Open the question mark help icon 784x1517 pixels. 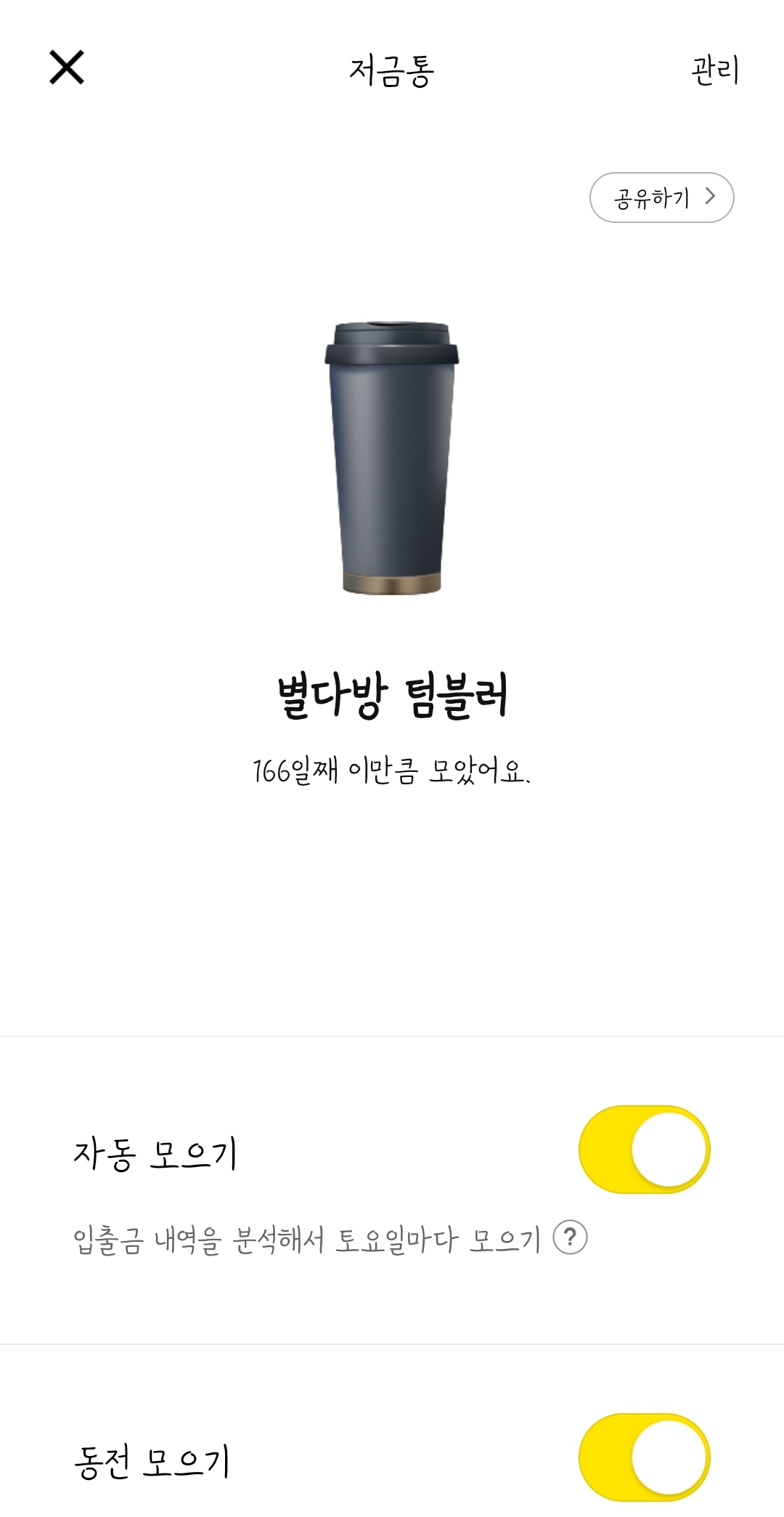pyautogui.click(x=570, y=1237)
